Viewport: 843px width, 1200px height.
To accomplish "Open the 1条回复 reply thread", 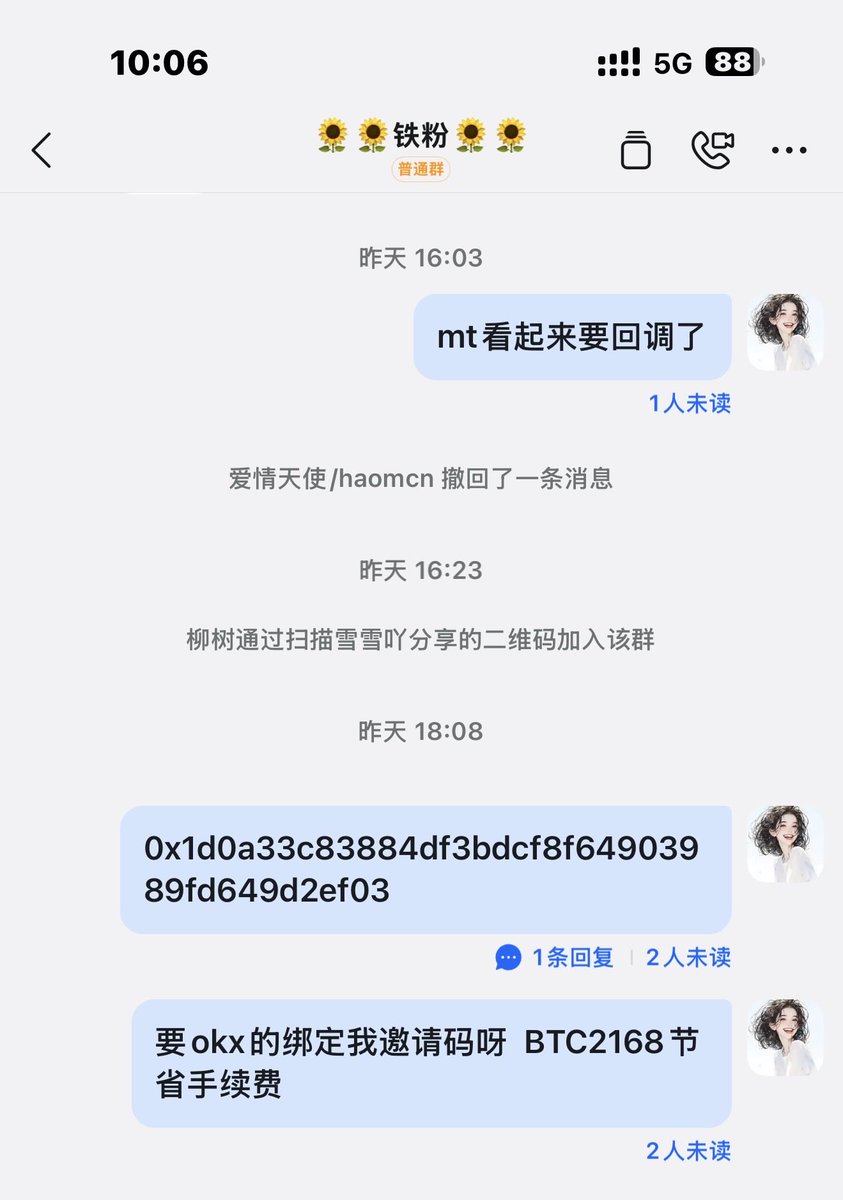I will 555,957.
